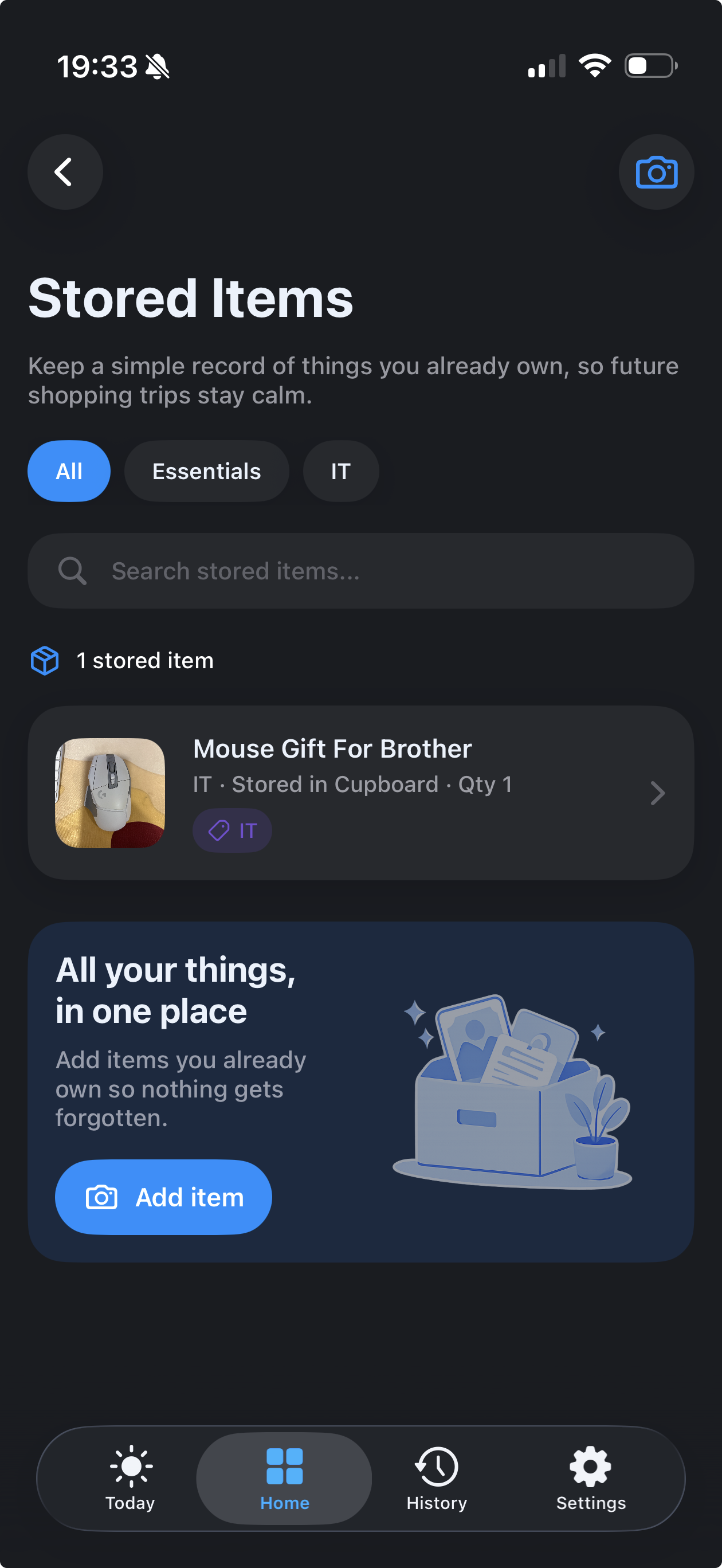The image size is (722, 1568).
Task: Open the camera icon in top corner
Action: [x=656, y=173]
